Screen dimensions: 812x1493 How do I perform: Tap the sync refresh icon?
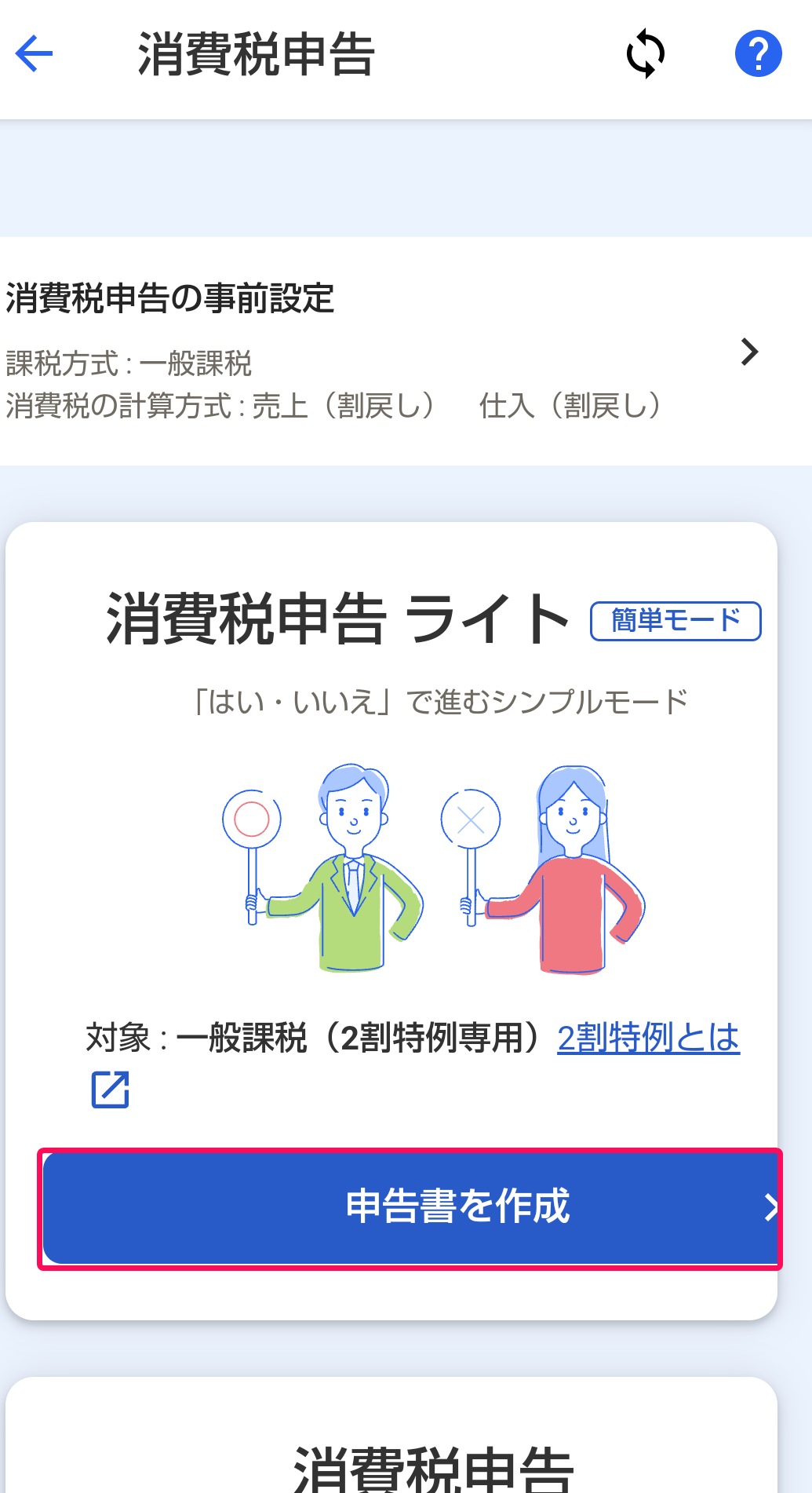coord(646,53)
